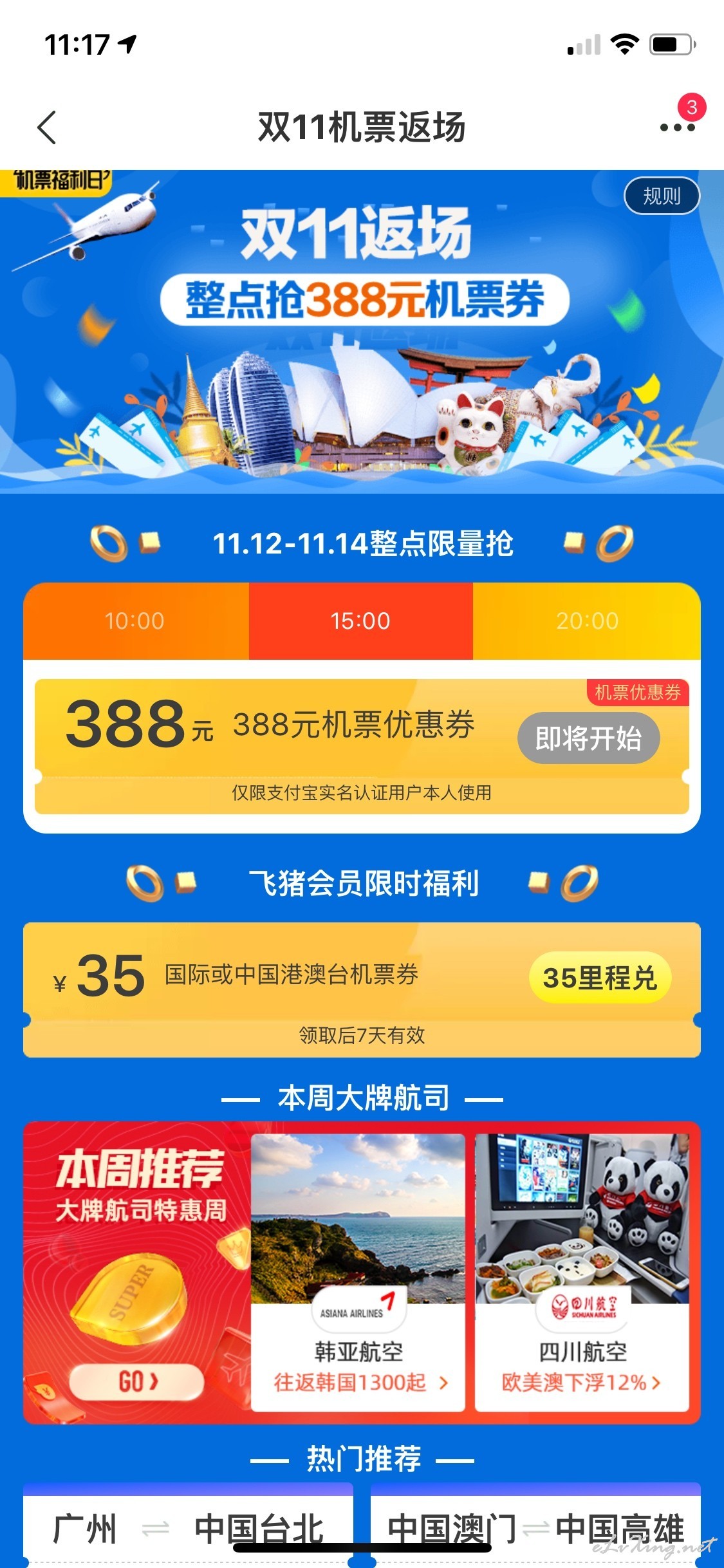Go back using the top-left arrow
This screenshot has height=1568, width=724.
(47, 127)
